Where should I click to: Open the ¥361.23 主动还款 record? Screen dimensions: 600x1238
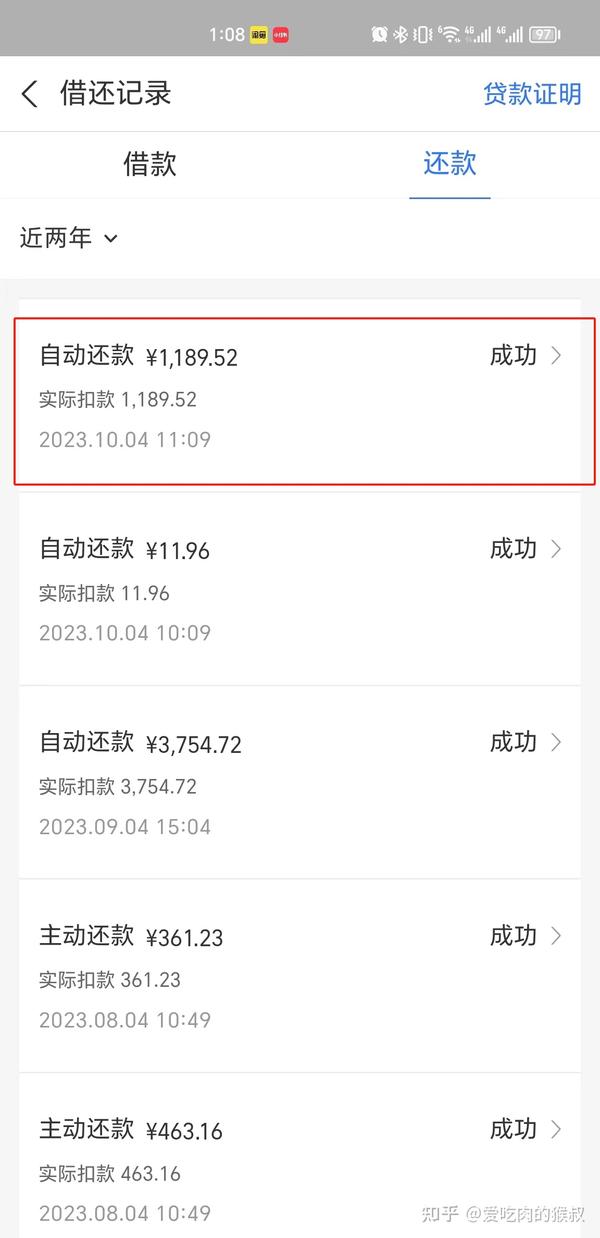pyautogui.click(x=300, y=976)
